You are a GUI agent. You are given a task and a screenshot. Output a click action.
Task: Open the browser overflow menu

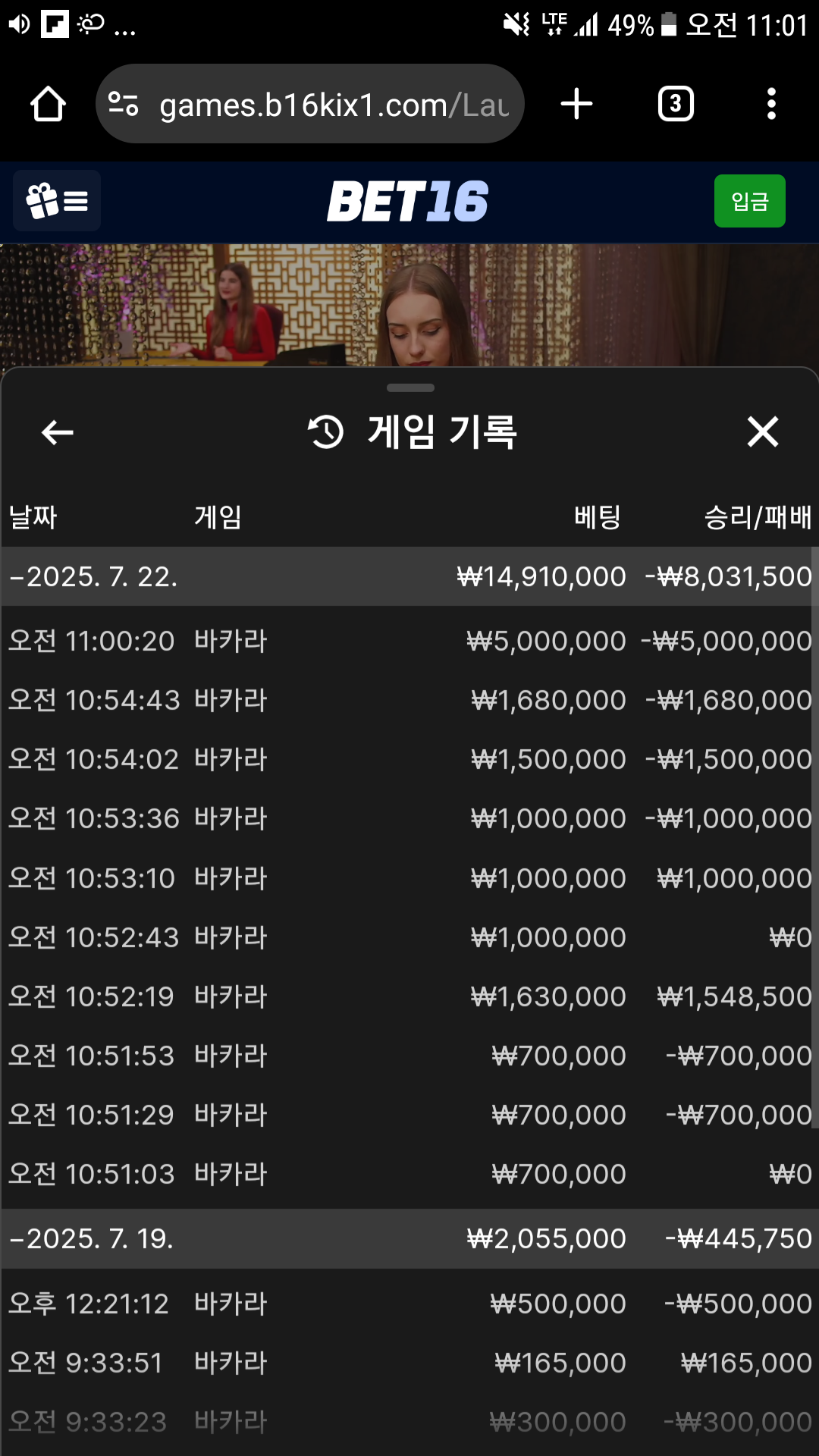[771, 104]
